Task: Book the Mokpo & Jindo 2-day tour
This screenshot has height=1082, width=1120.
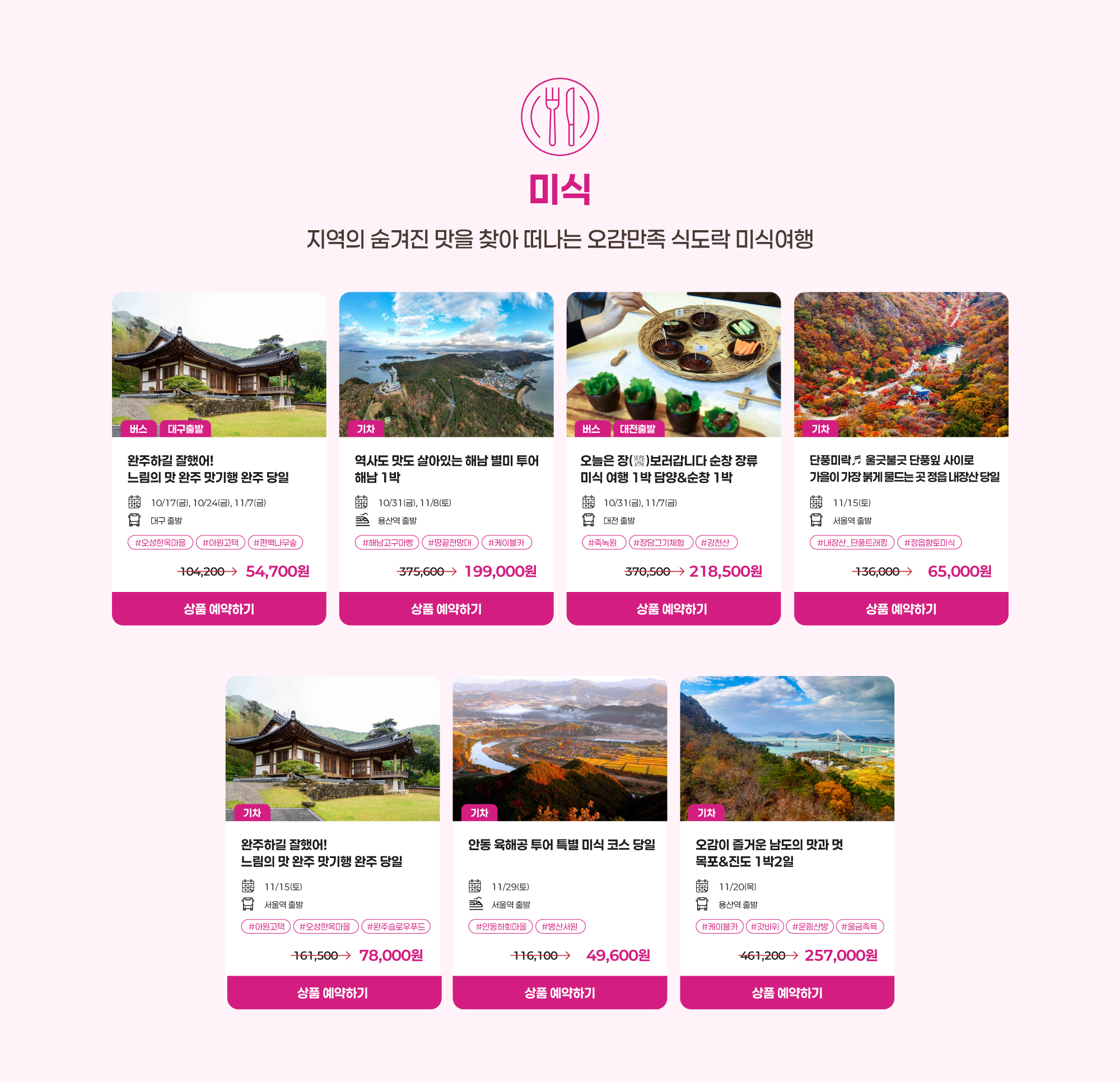Action: click(787, 993)
